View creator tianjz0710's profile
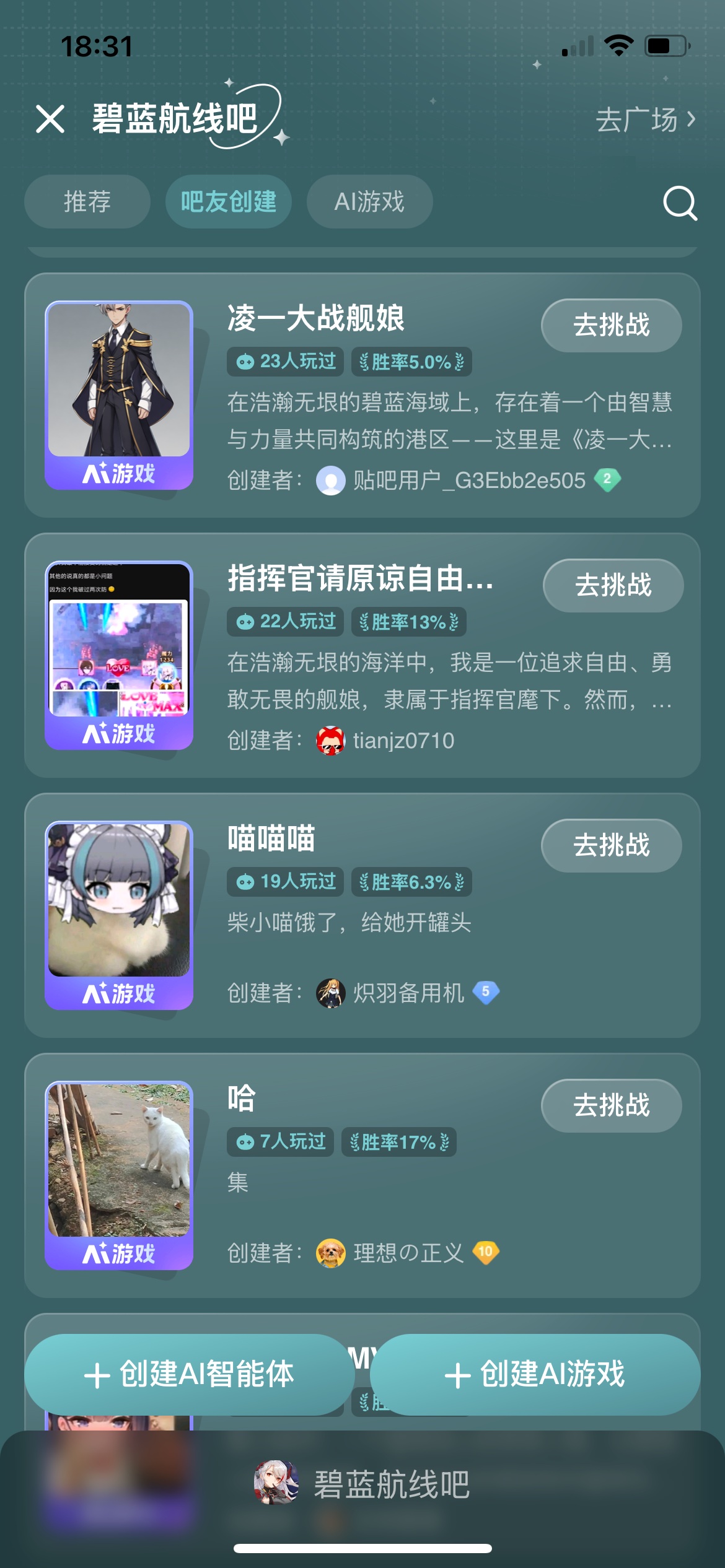This screenshot has height=1568, width=725. (403, 741)
